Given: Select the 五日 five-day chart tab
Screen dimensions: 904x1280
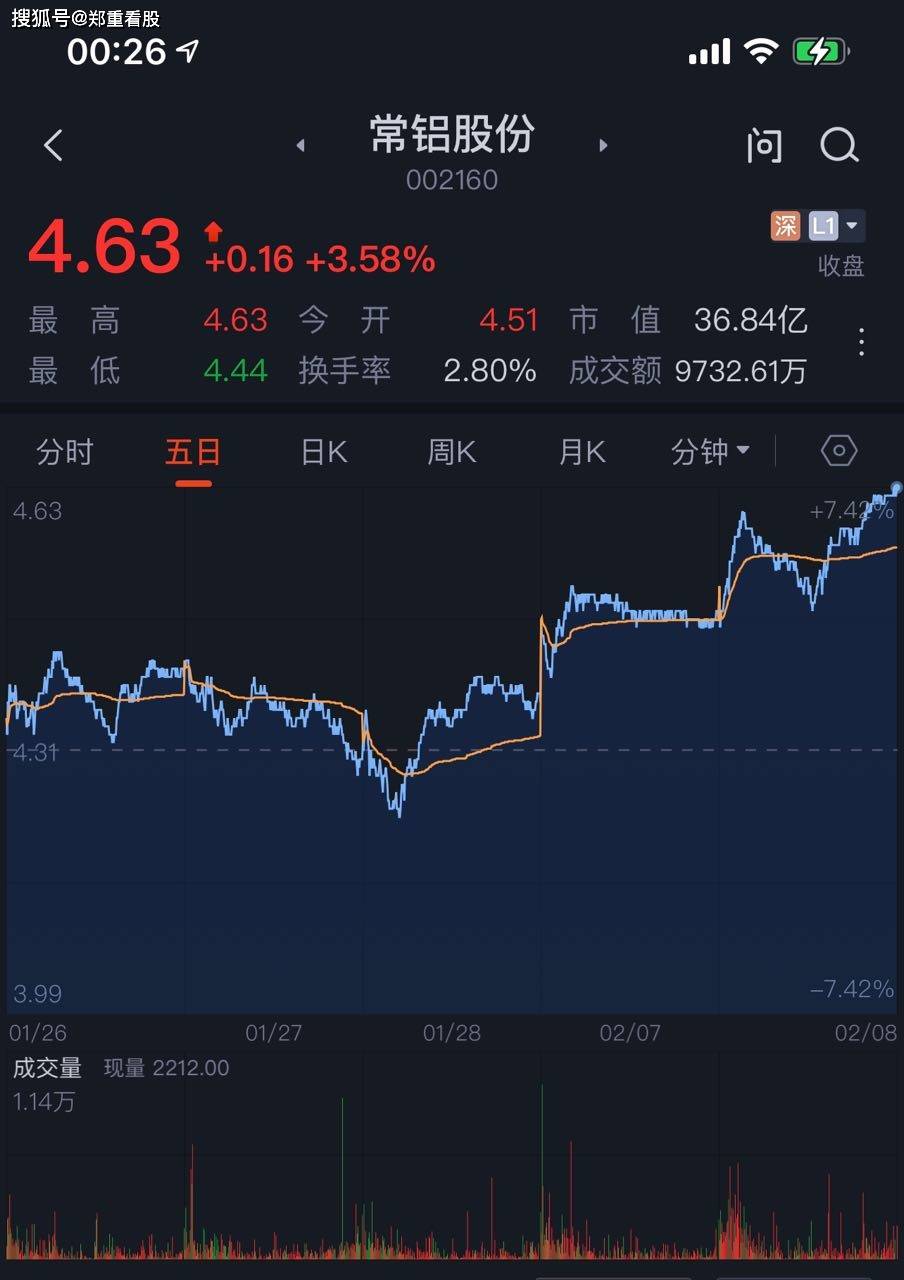Looking at the screenshot, I should (x=193, y=452).
